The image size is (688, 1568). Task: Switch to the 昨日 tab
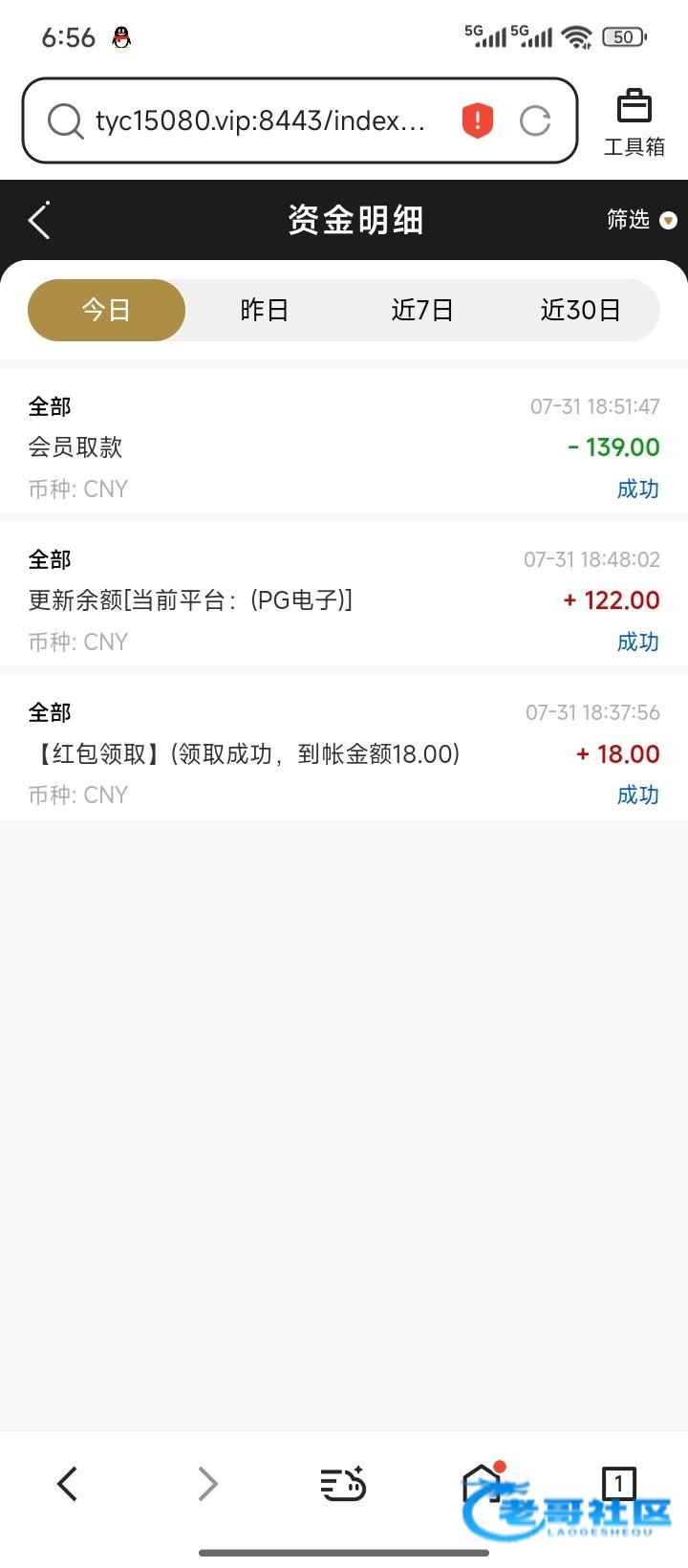coord(264,310)
